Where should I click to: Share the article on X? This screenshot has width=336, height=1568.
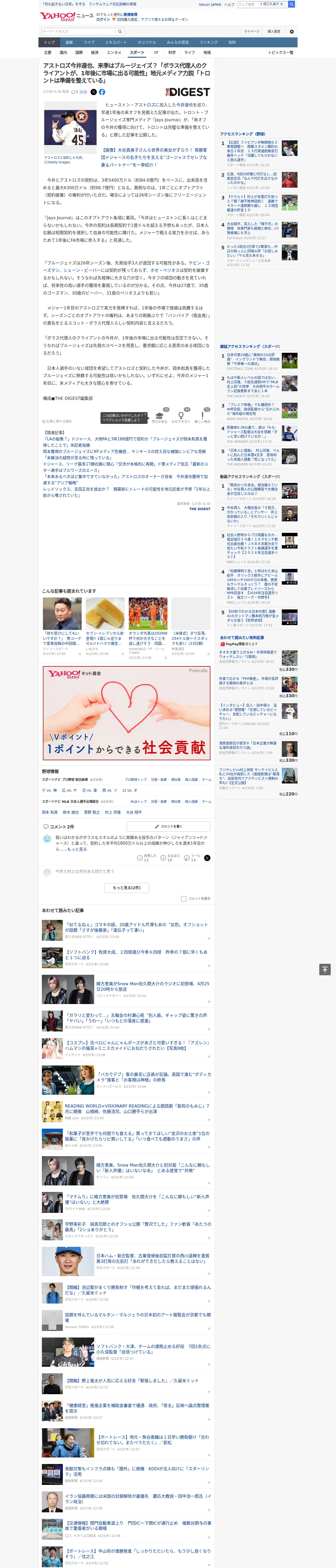click(x=93, y=92)
